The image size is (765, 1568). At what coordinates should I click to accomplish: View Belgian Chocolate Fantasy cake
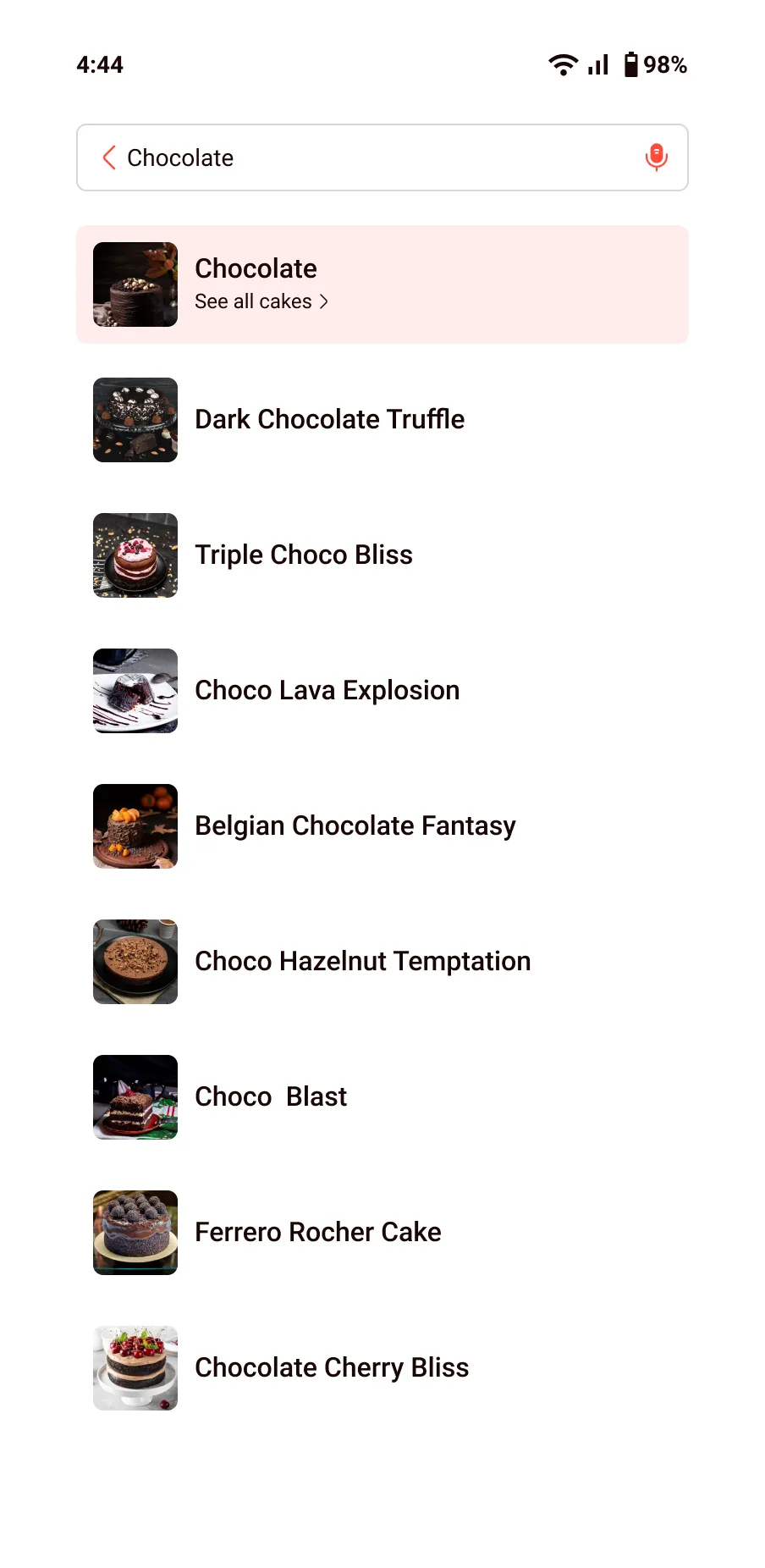[x=355, y=826]
